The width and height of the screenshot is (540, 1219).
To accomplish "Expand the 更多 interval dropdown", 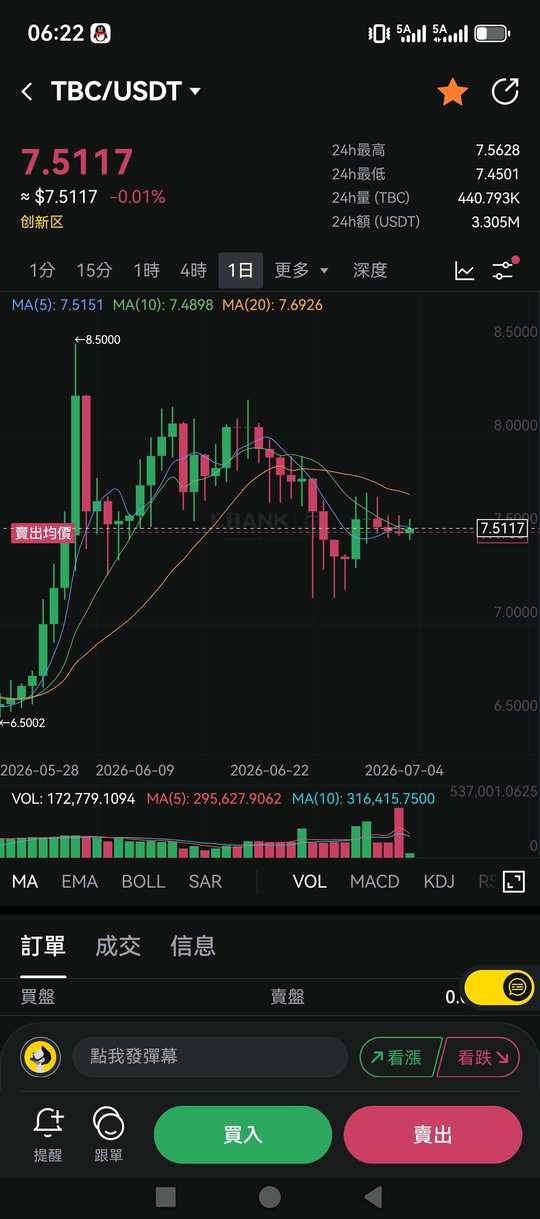I will point(301,270).
